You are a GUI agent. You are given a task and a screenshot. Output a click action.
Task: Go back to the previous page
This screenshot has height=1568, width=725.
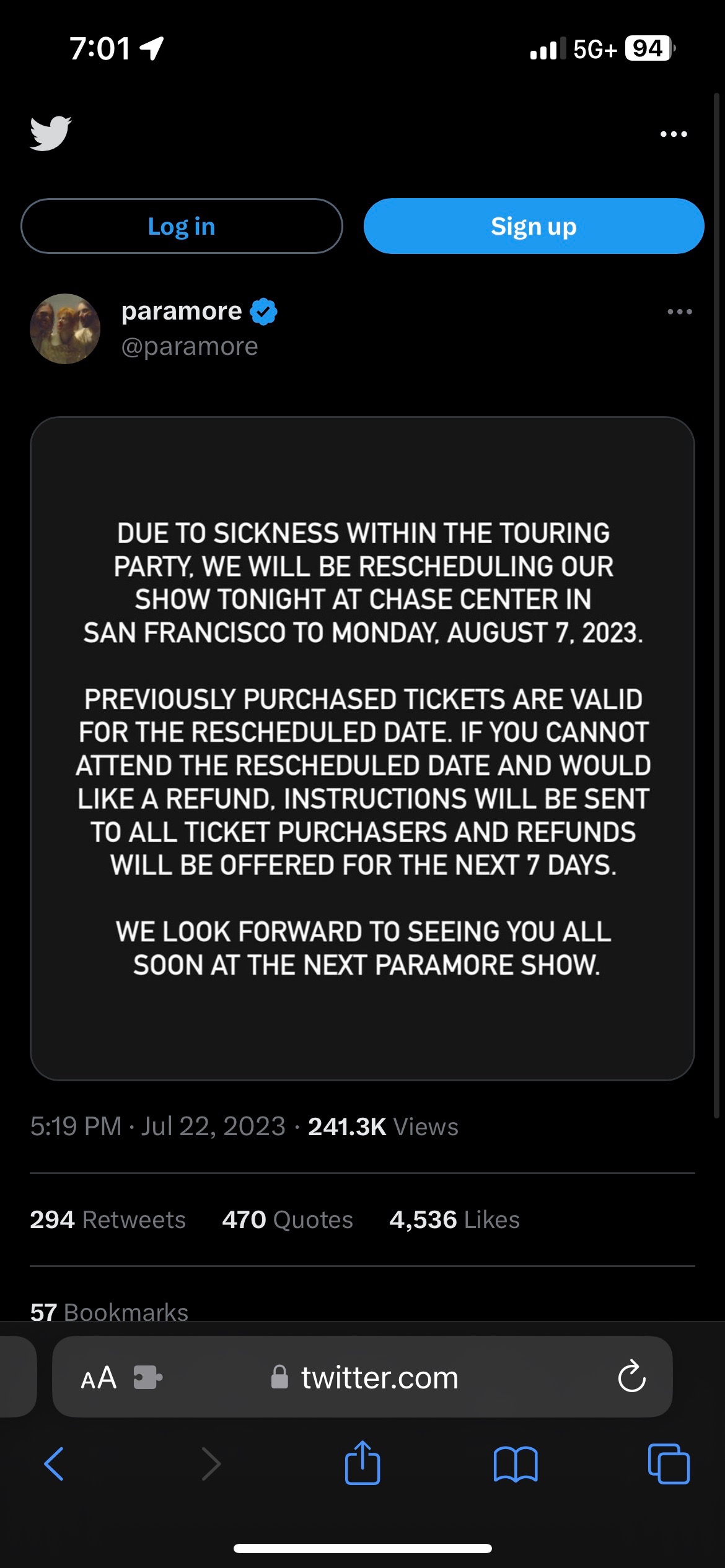tap(54, 1464)
